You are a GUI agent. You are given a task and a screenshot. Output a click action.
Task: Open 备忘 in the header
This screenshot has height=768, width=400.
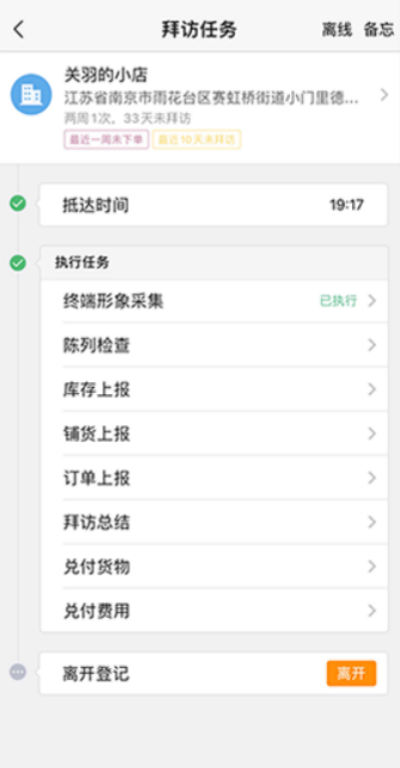click(378, 30)
